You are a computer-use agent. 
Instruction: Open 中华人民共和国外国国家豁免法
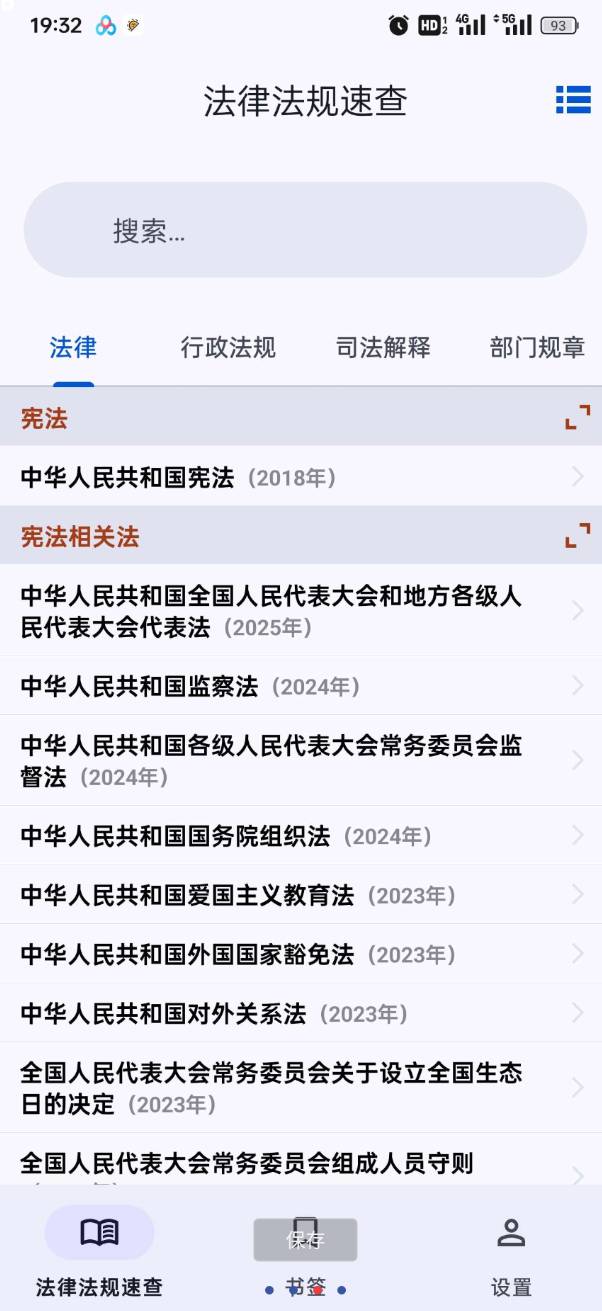click(x=300, y=955)
